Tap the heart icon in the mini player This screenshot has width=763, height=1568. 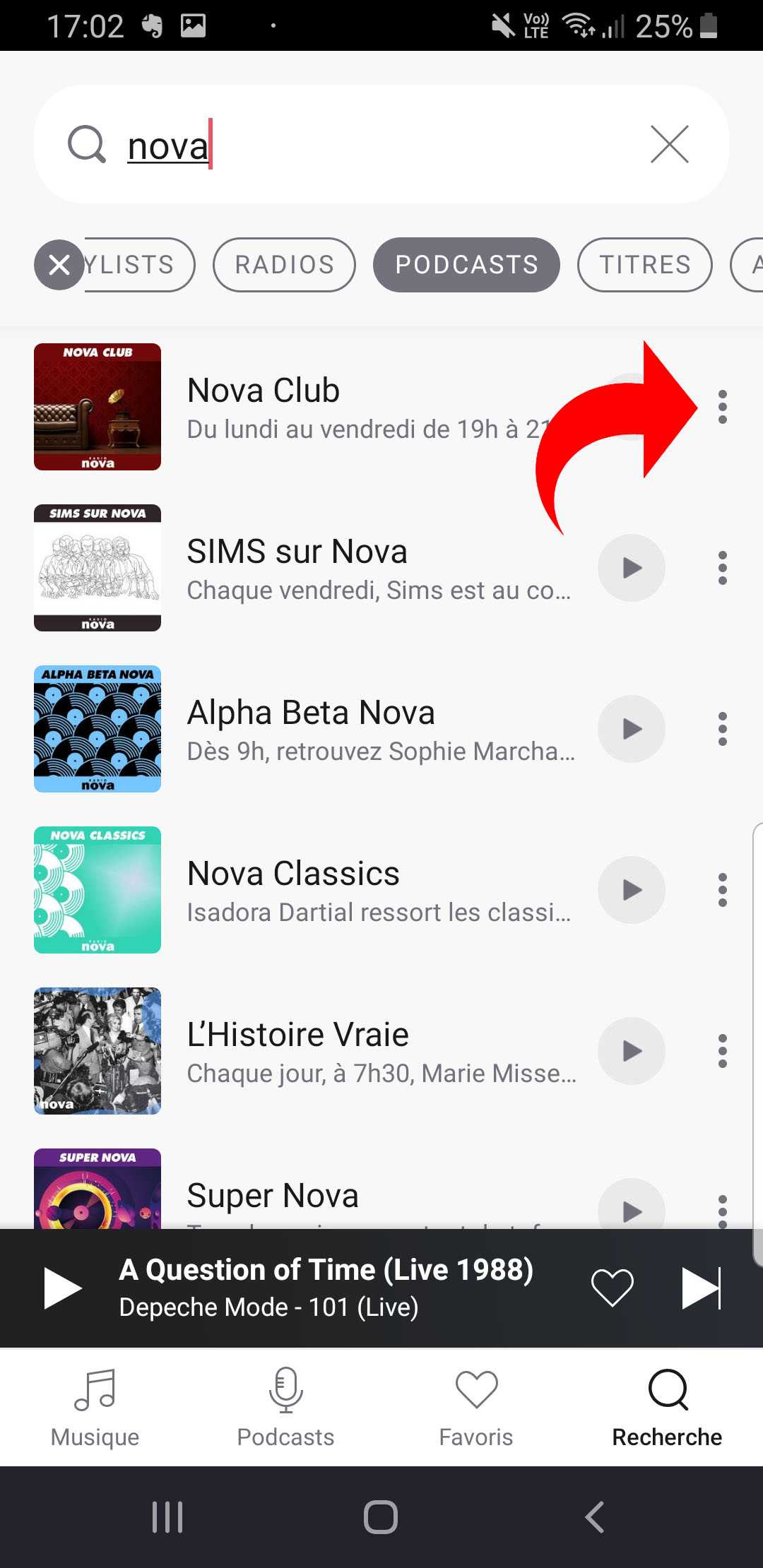[612, 1287]
